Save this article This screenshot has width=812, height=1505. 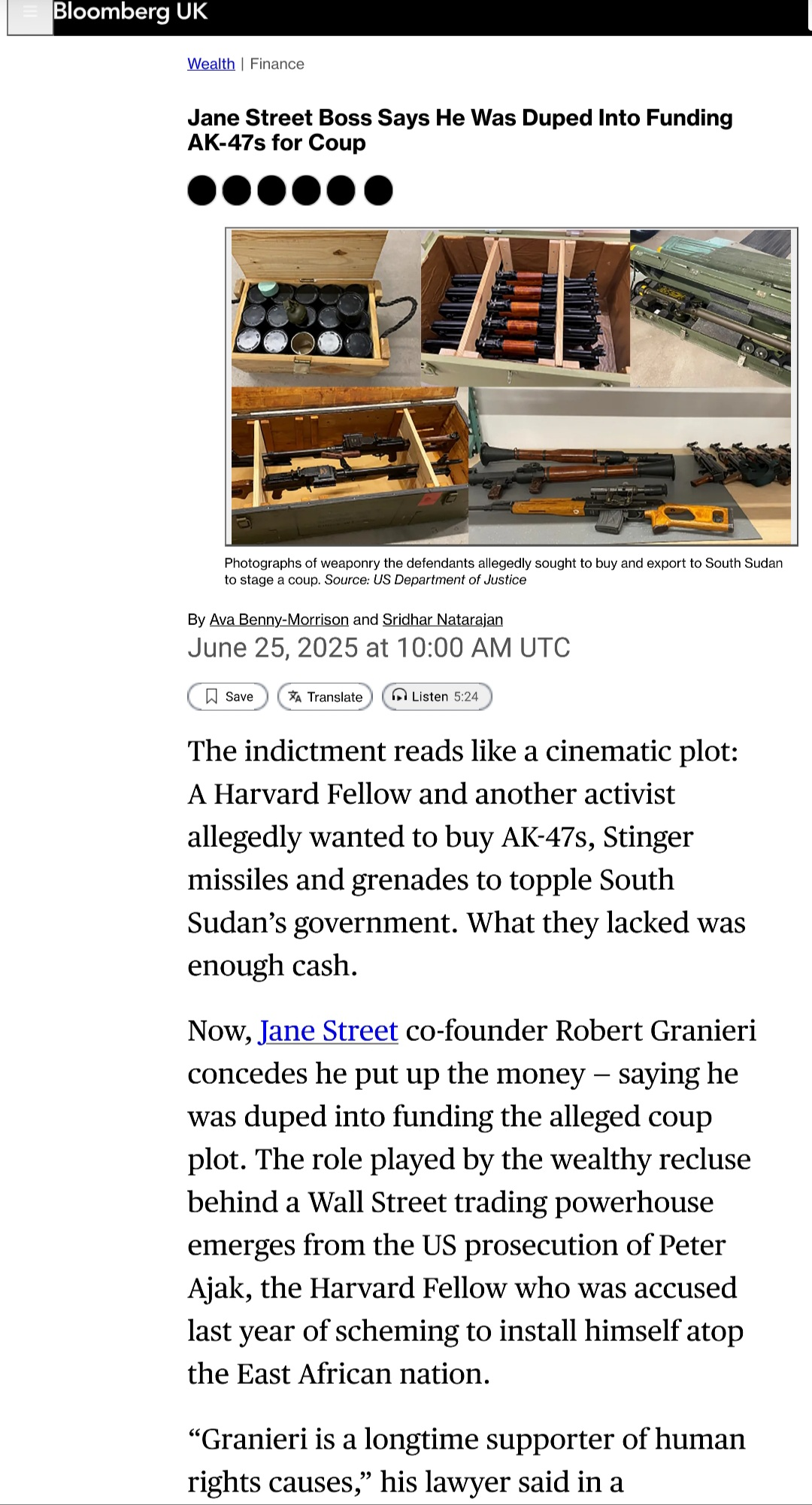click(228, 696)
